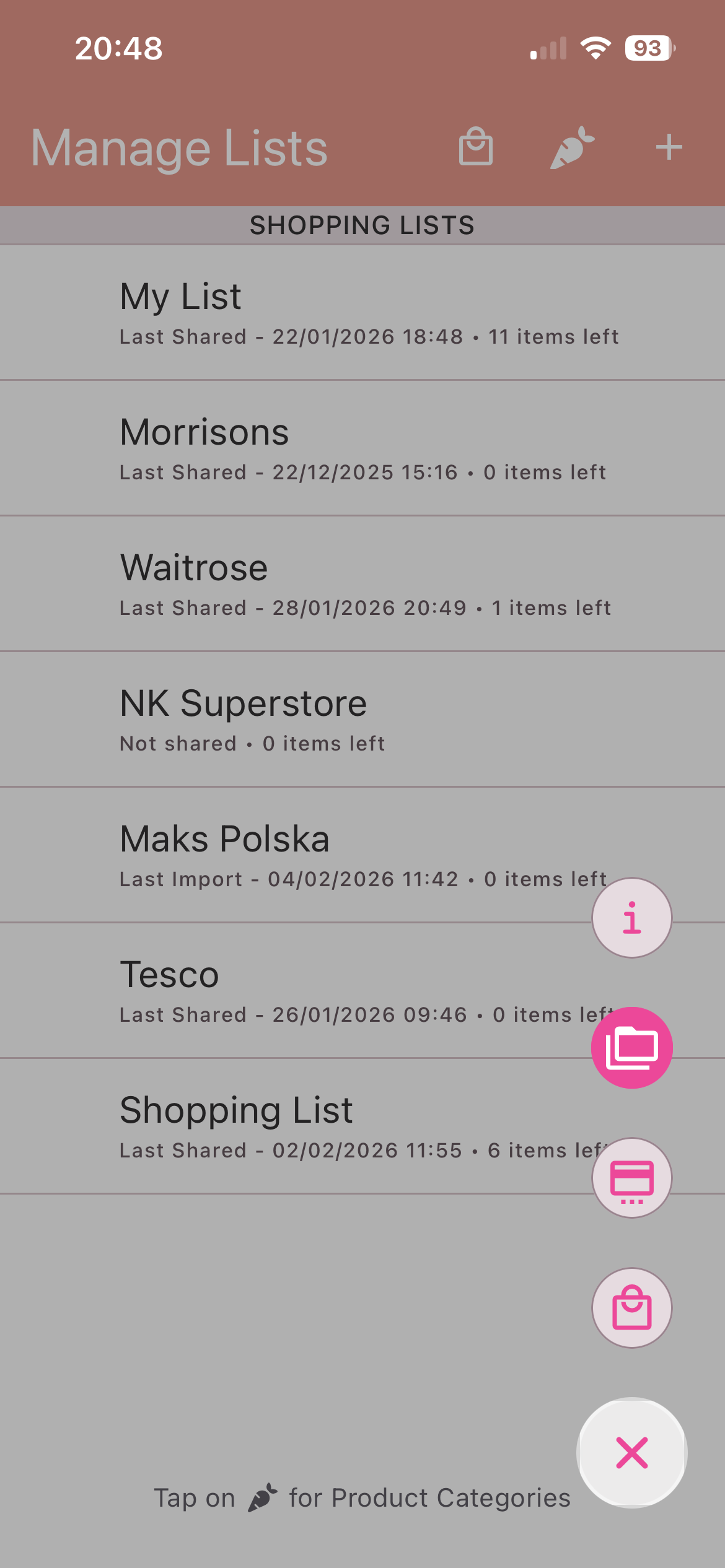The width and height of the screenshot is (725, 1568).
Task: Tap the pink folders floating button
Action: [x=631, y=1048]
